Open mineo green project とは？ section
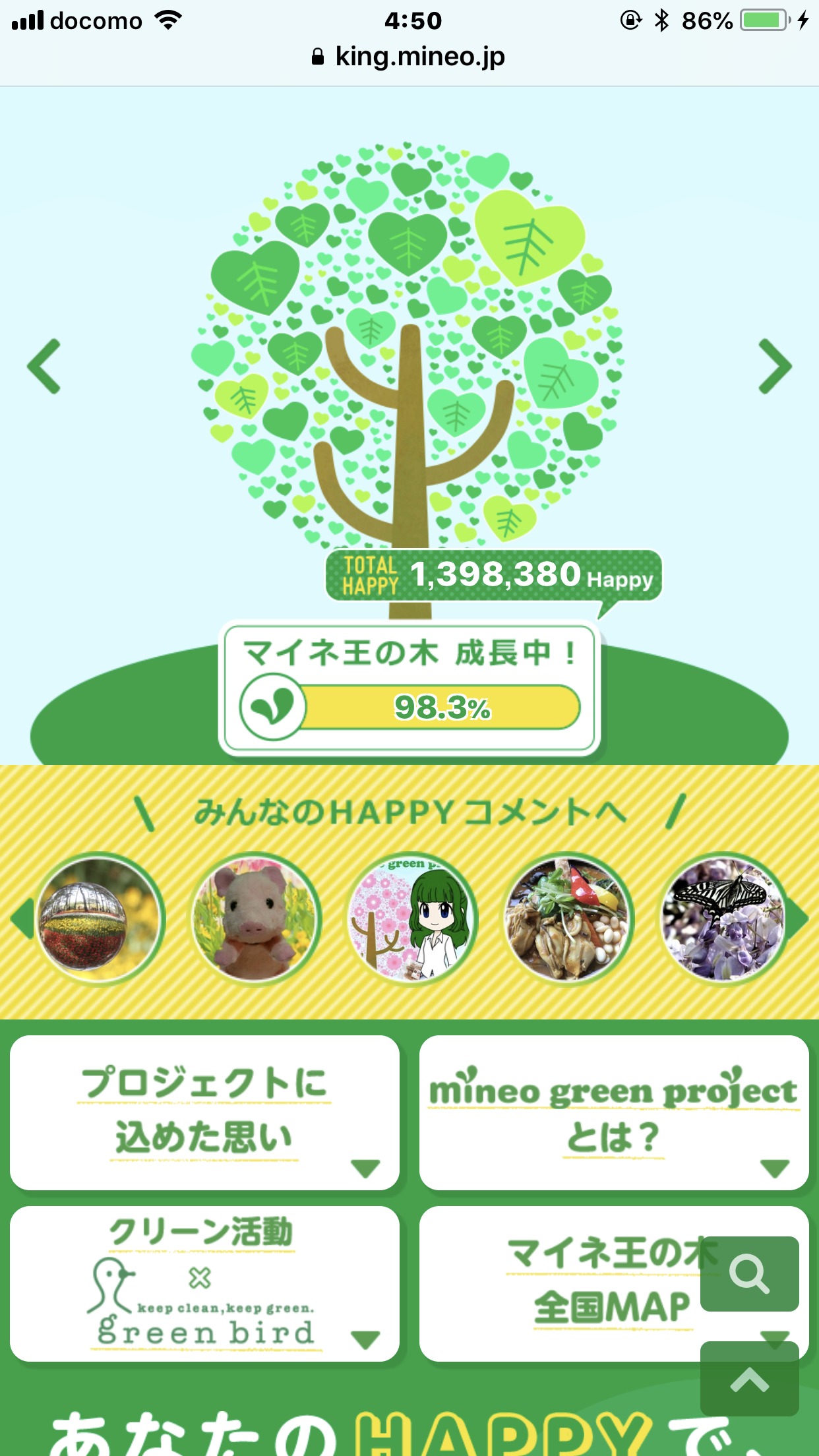This screenshot has width=819, height=1456. click(613, 1112)
